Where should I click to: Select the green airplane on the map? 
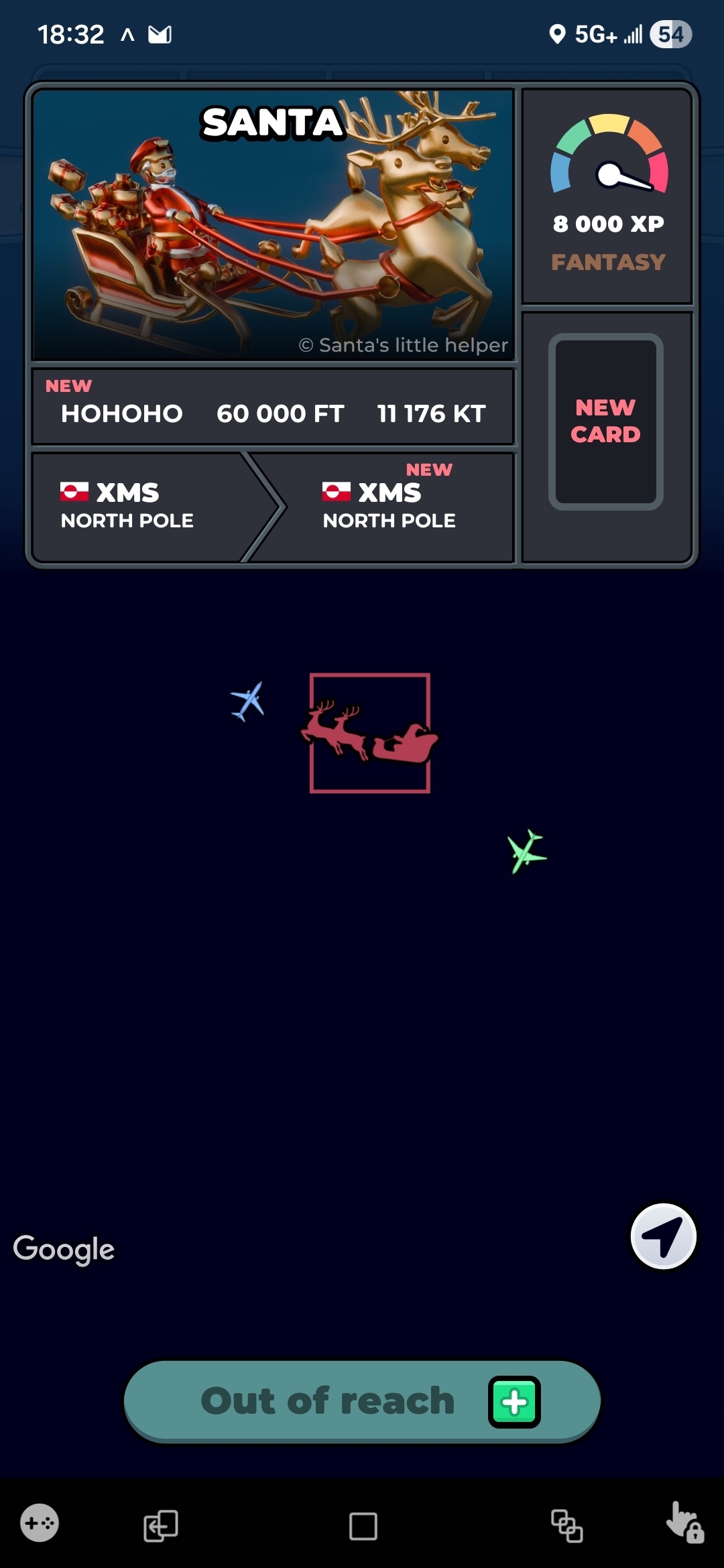526,851
